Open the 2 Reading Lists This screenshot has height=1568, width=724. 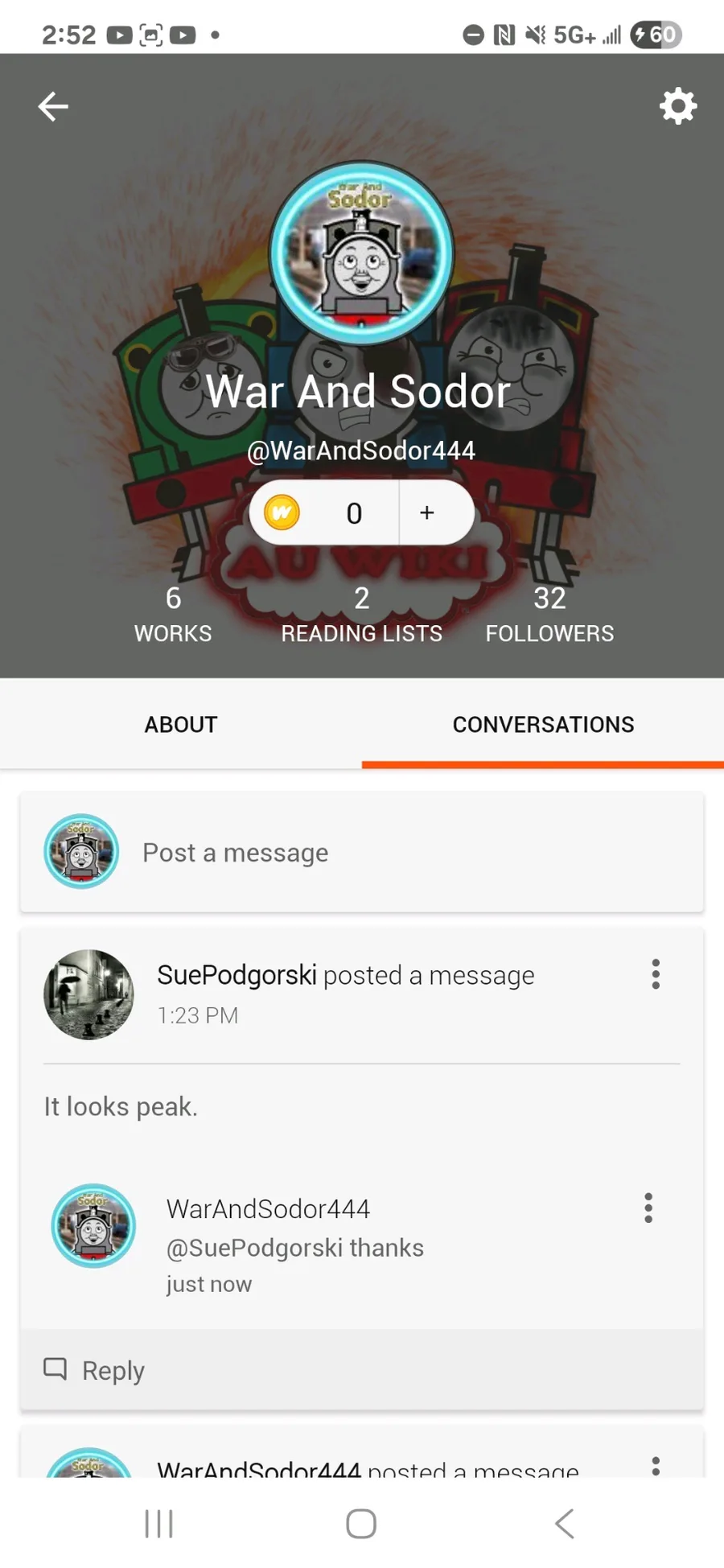tap(361, 615)
